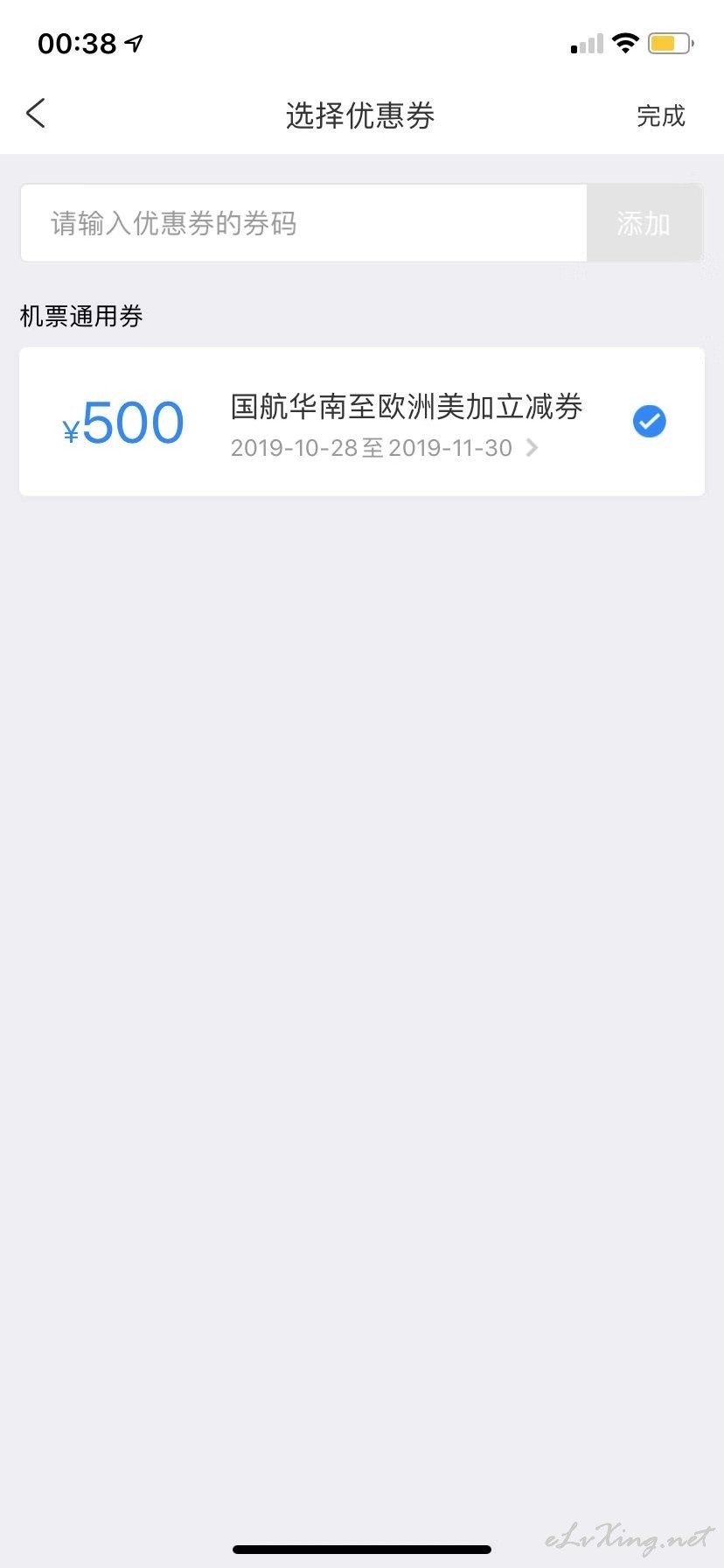Focus the coupon code input field
Image resolution: width=724 pixels, height=1568 pixels.
point(303,223)
